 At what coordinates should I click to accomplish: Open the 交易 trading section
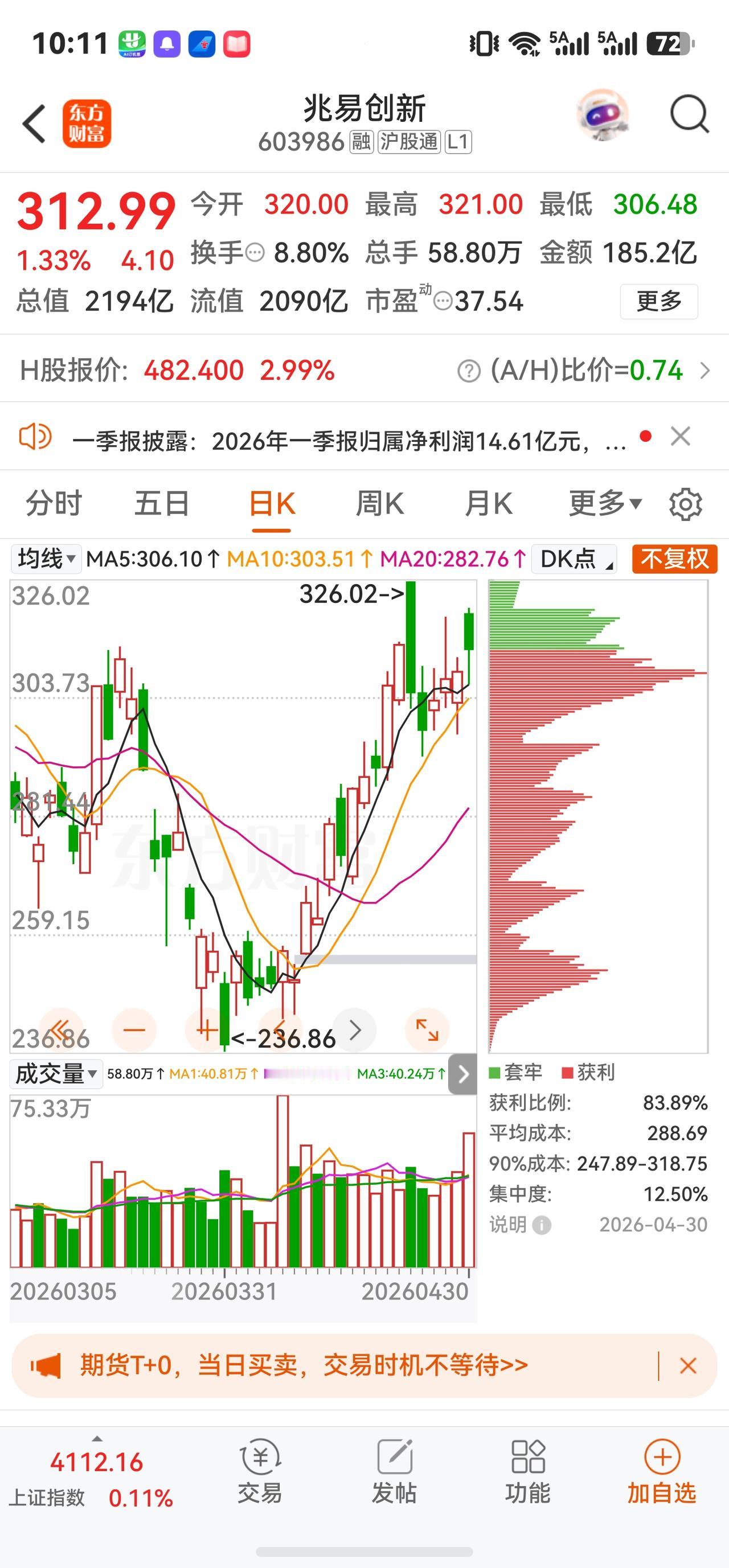[x=260, y=1472]
